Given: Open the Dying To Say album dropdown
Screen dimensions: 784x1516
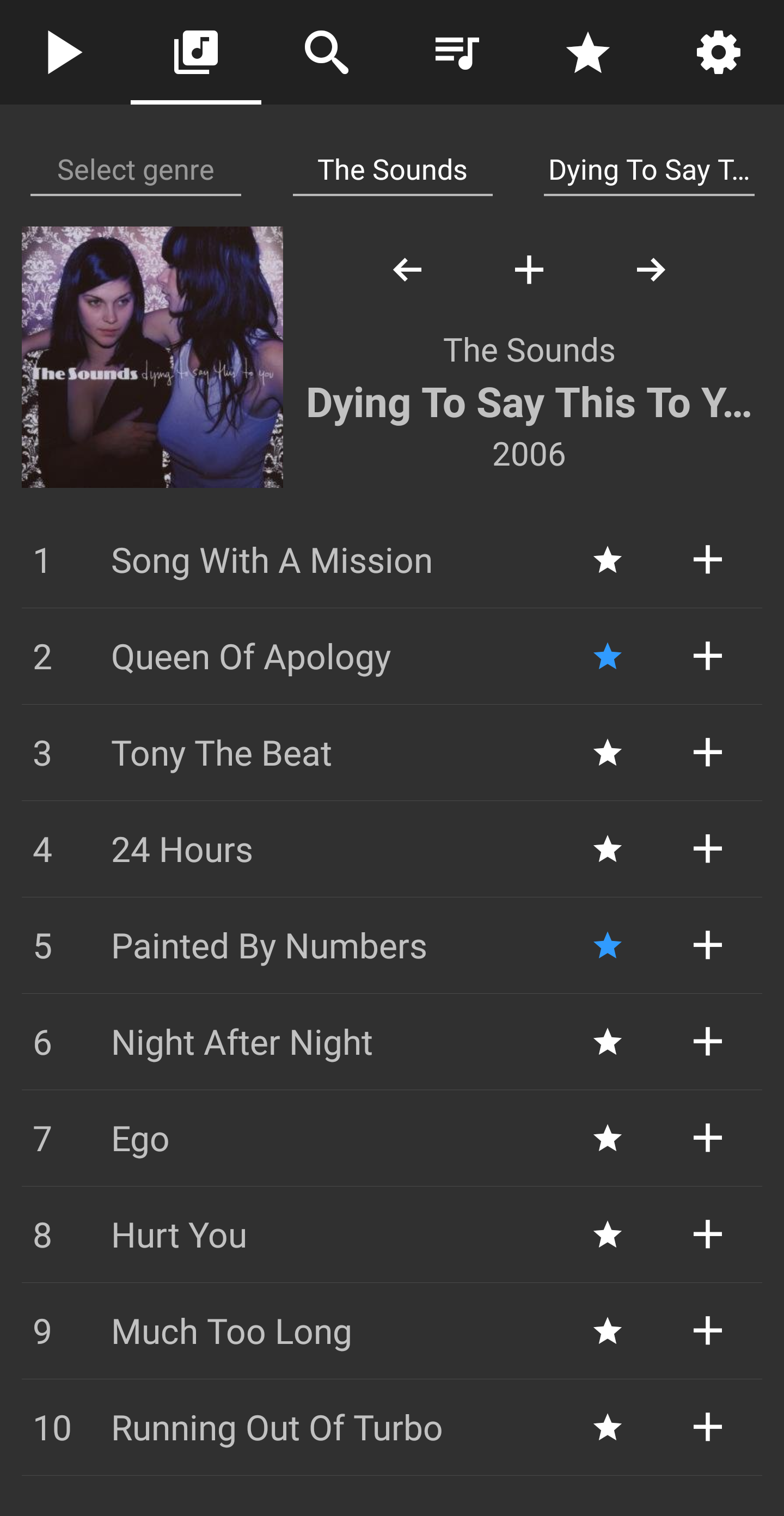Looking at the screenshot, I should 648,170.
